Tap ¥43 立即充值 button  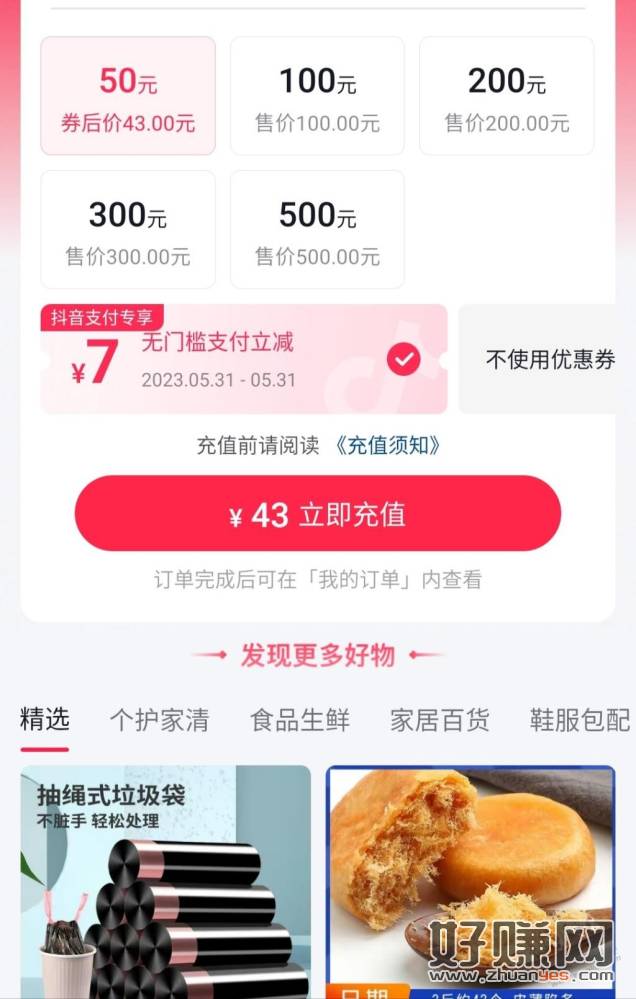317,514
